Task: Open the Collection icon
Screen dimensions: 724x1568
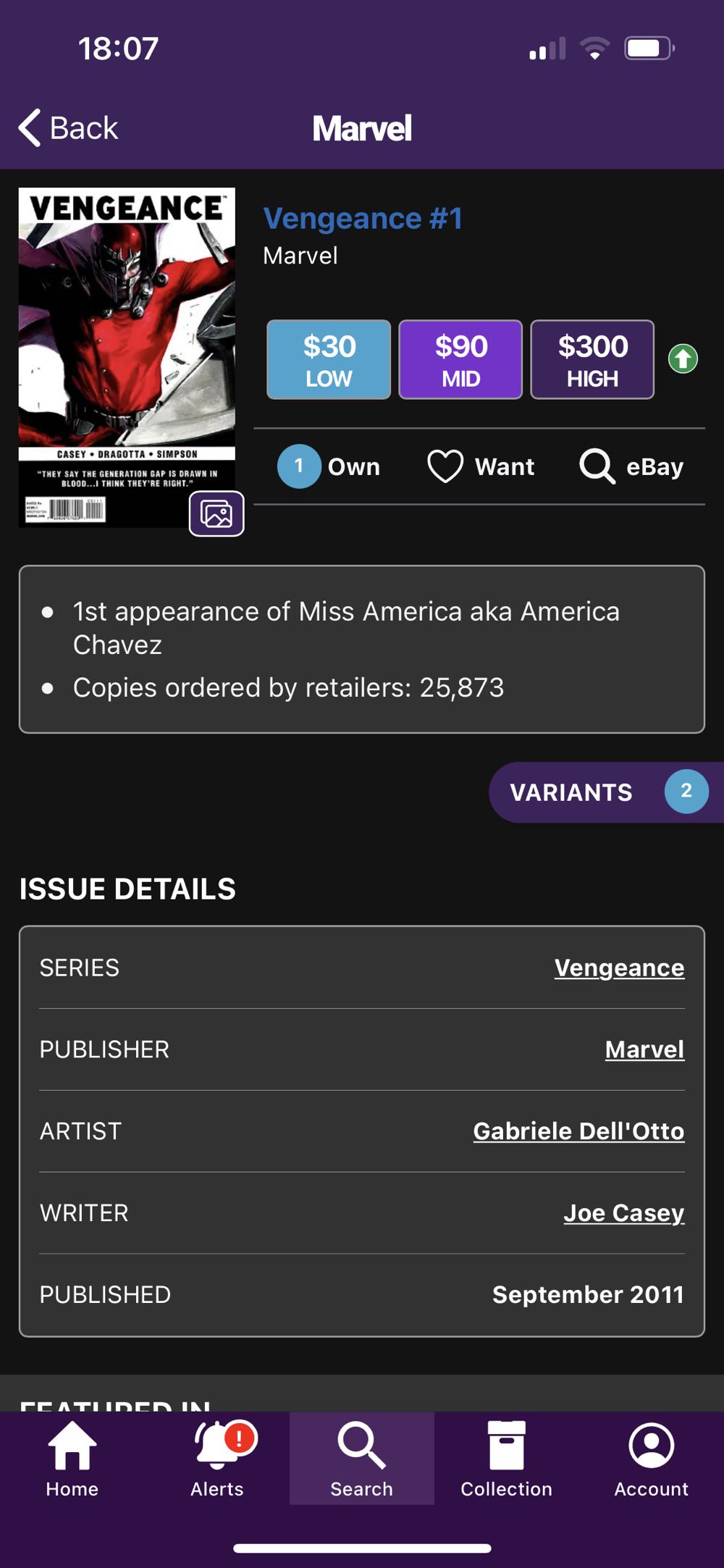Action: coord(506,1459)
